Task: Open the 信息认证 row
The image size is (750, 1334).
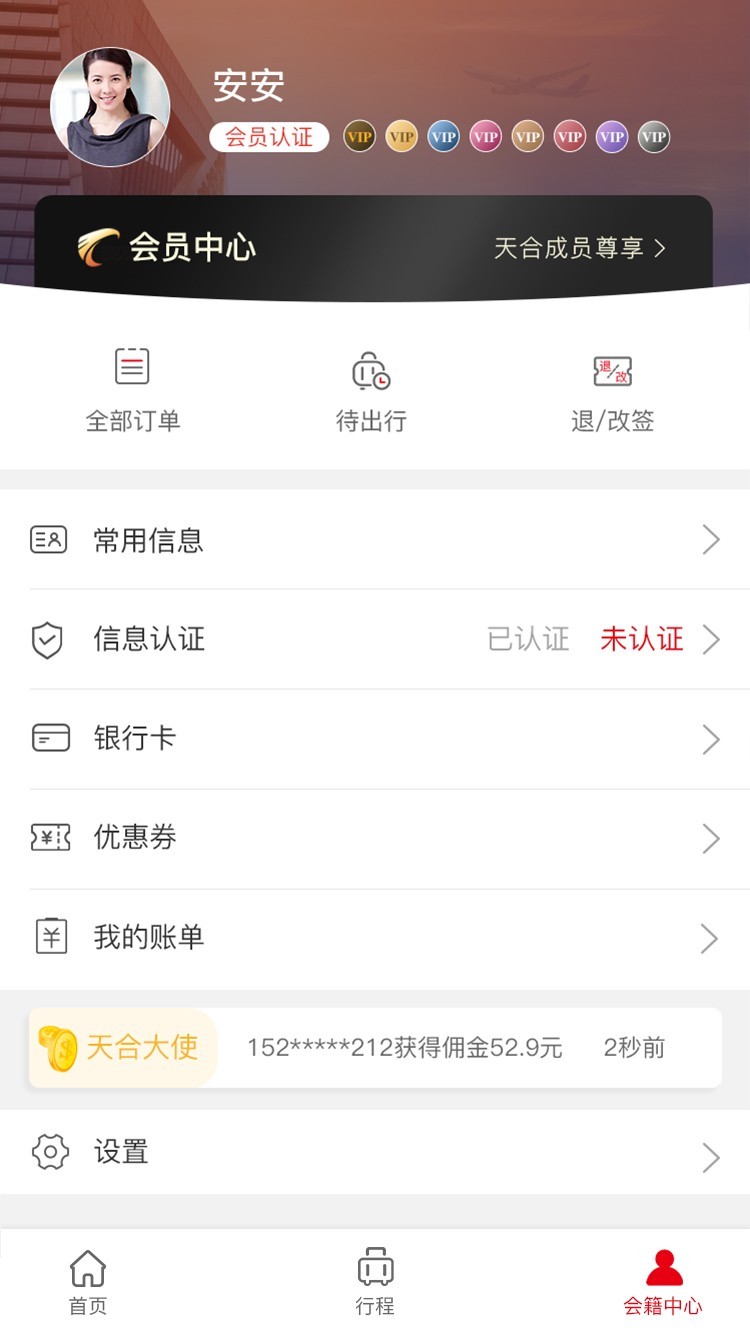Action: point(375,639)
